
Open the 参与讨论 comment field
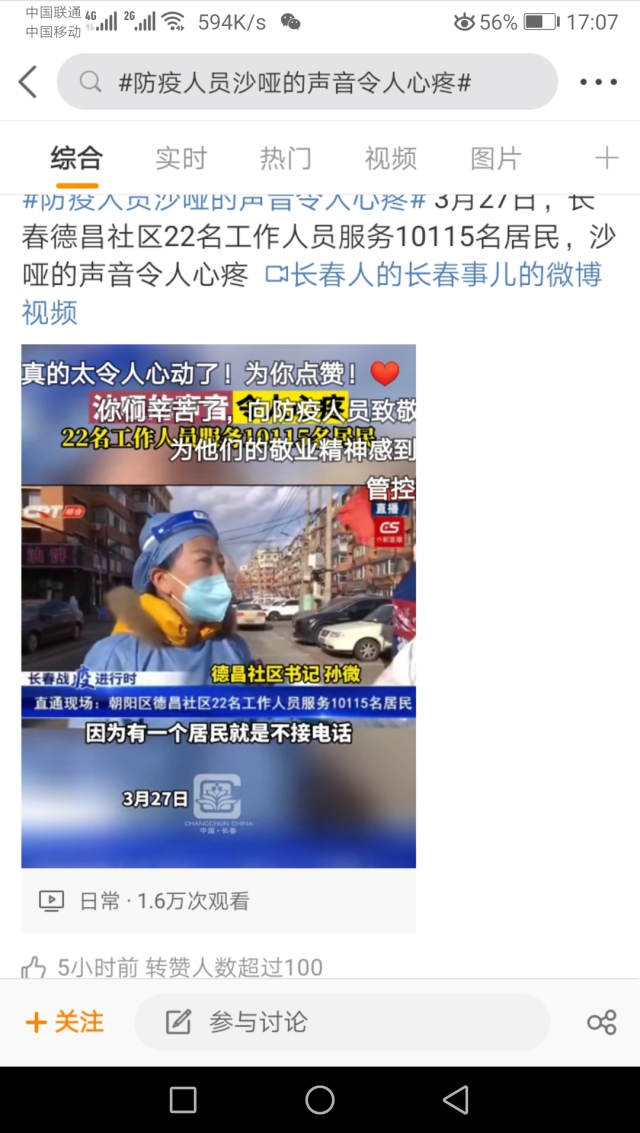[x=342, y=1022]
